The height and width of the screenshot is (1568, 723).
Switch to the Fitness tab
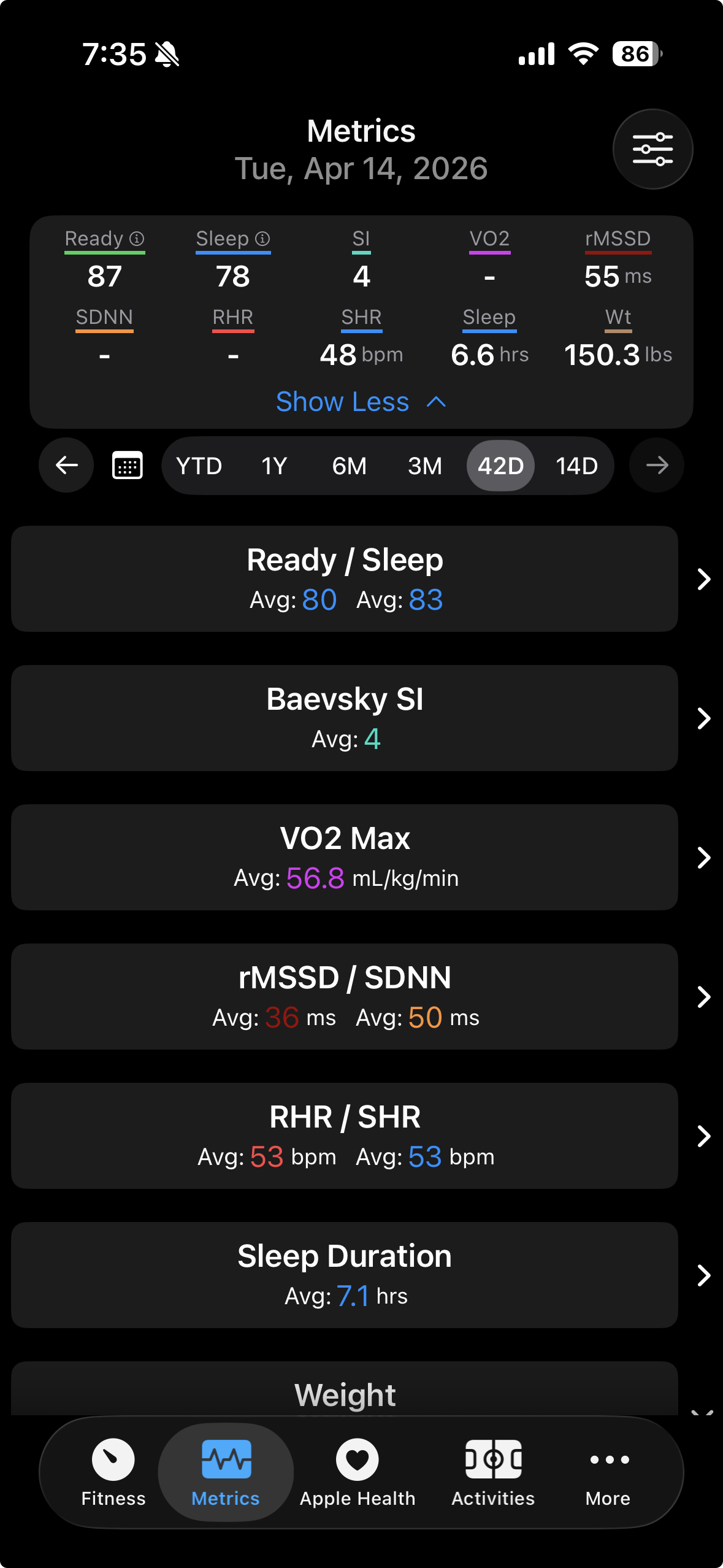[113, 1472]
